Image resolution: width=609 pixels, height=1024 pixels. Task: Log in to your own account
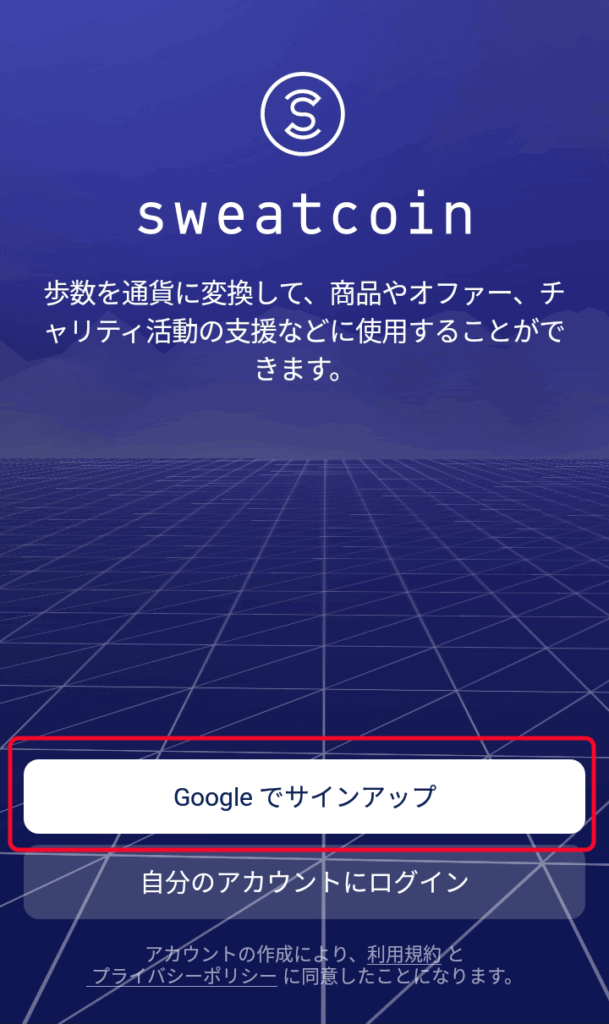pos(304,882)
